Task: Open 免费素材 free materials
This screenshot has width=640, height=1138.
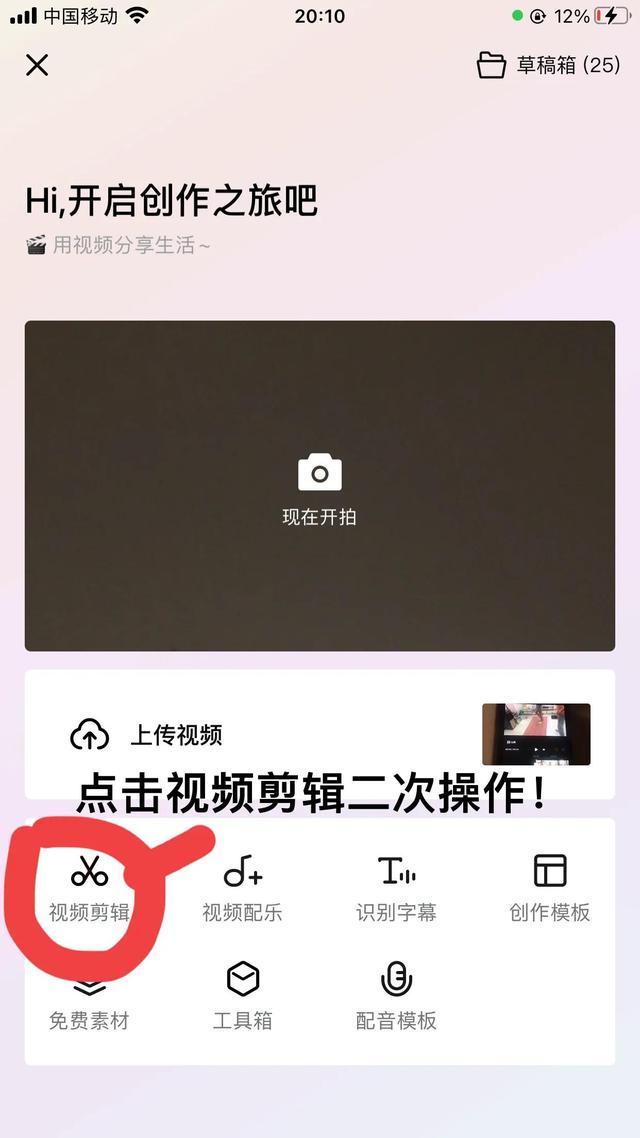Action: tap(89, 1000)
